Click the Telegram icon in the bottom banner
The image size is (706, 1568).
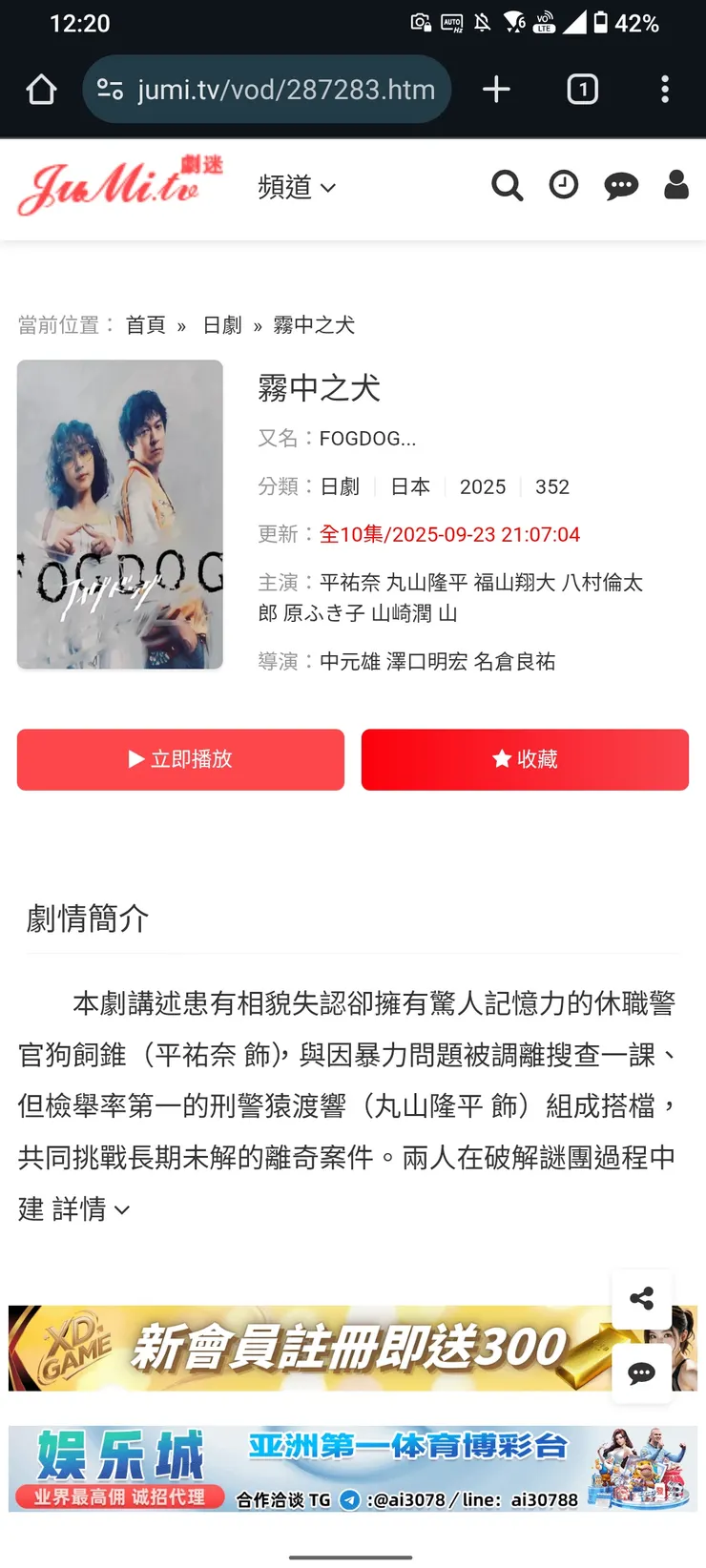(350, 1500)
